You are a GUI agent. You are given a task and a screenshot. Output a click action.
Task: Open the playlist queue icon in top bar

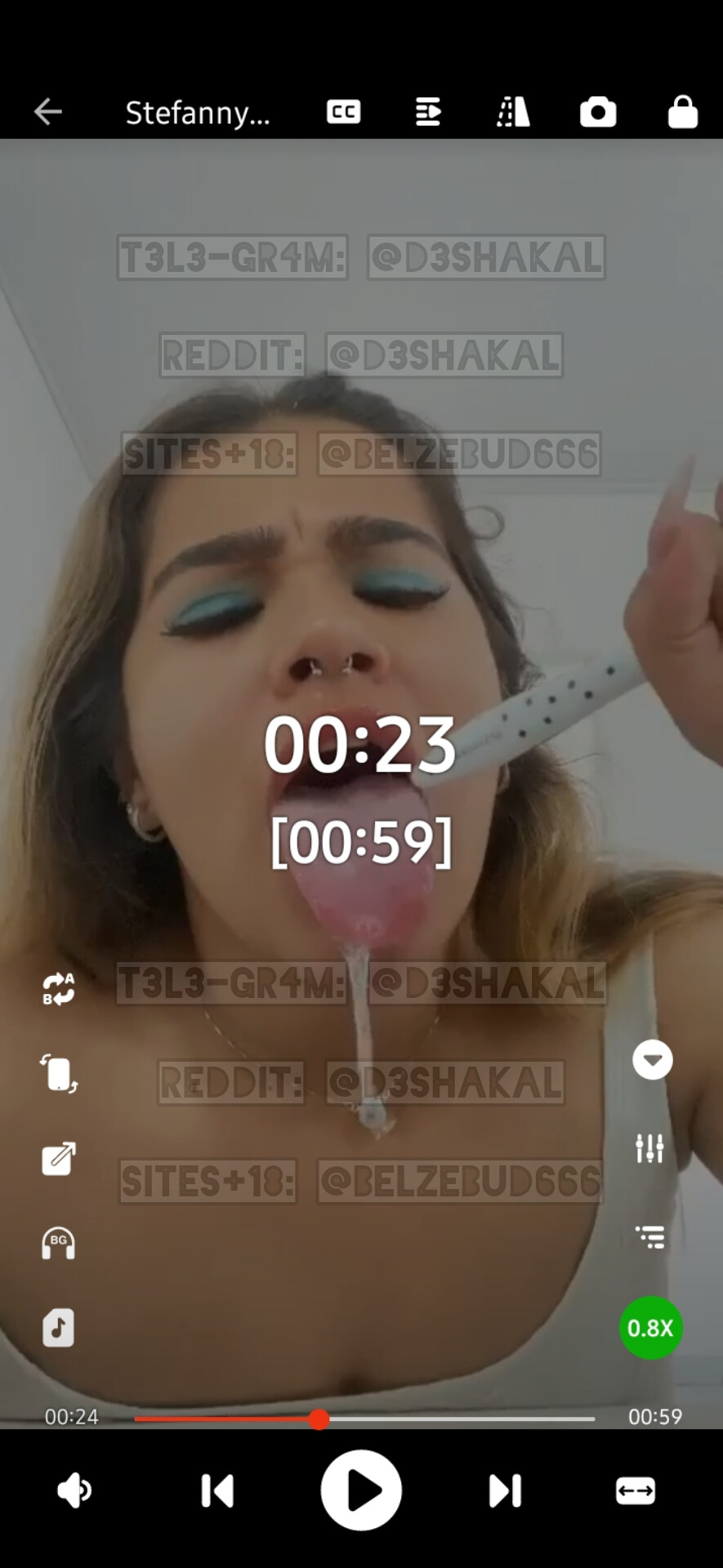[427, 112]
